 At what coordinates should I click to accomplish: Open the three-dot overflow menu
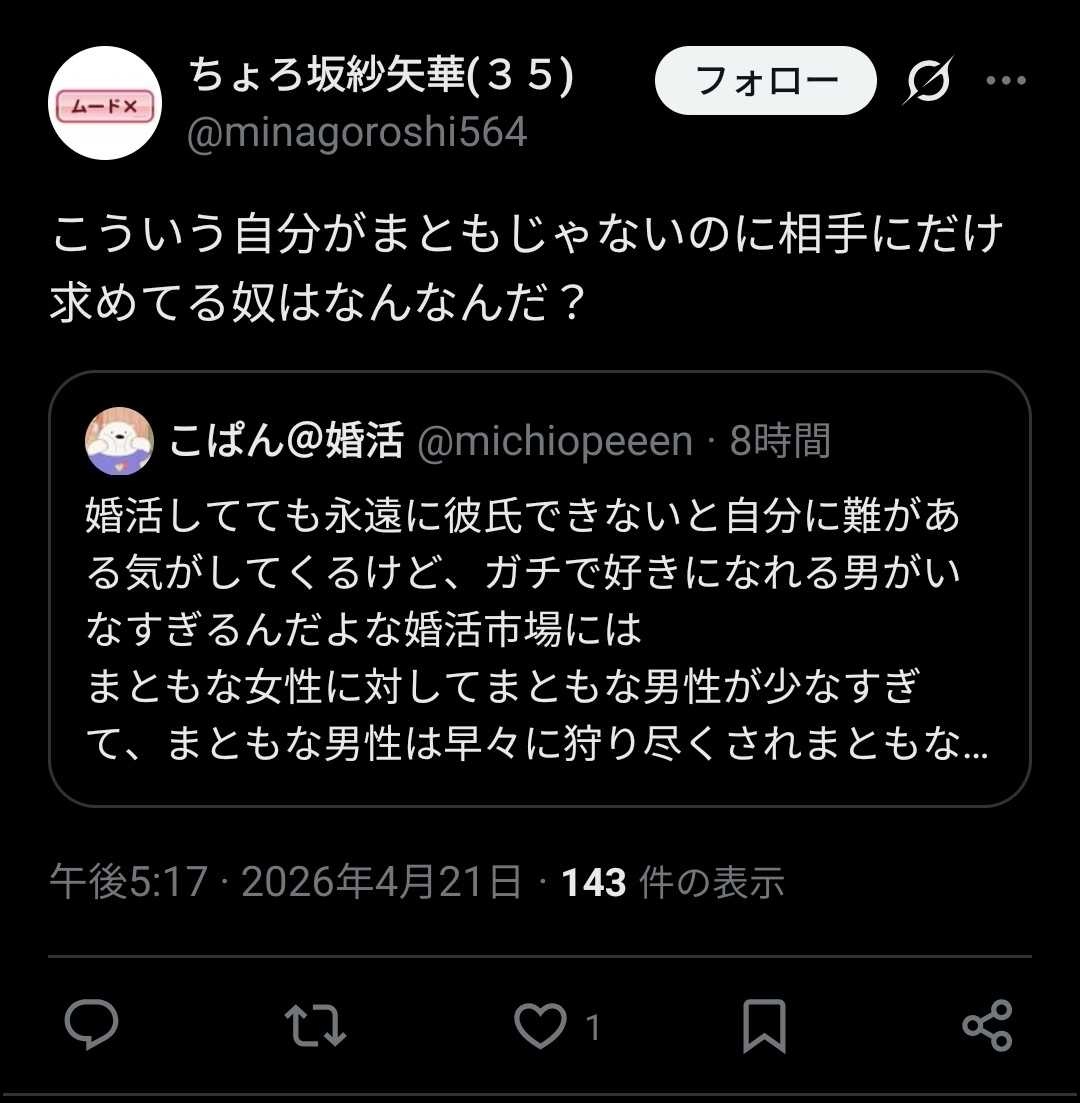(x=1005, y=81)
